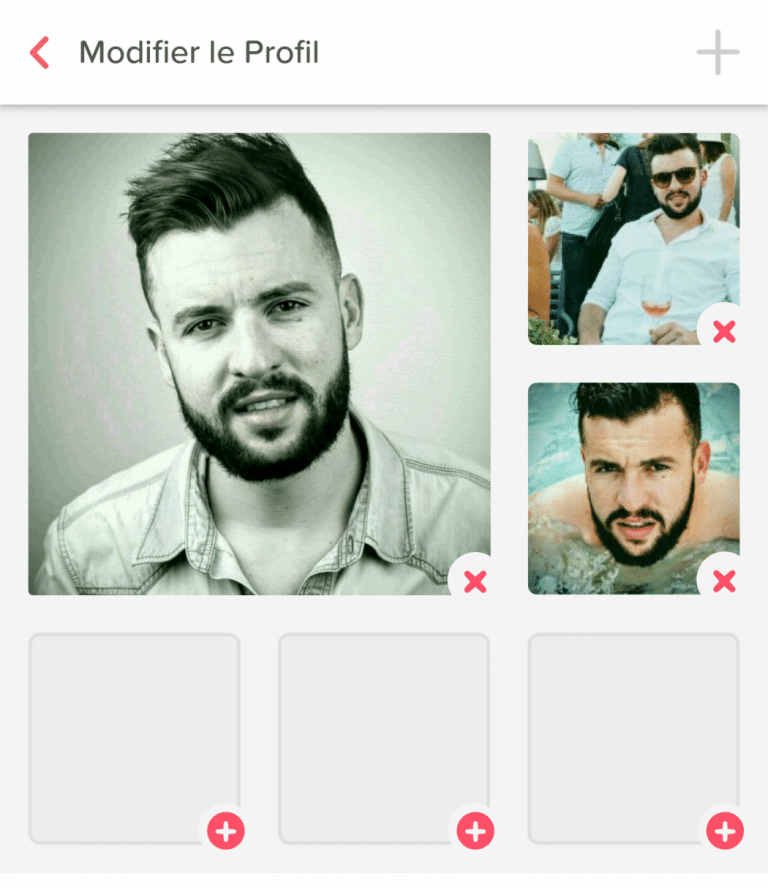
Task: Tap the plus icon in the top bar
Action: point(717,53)
